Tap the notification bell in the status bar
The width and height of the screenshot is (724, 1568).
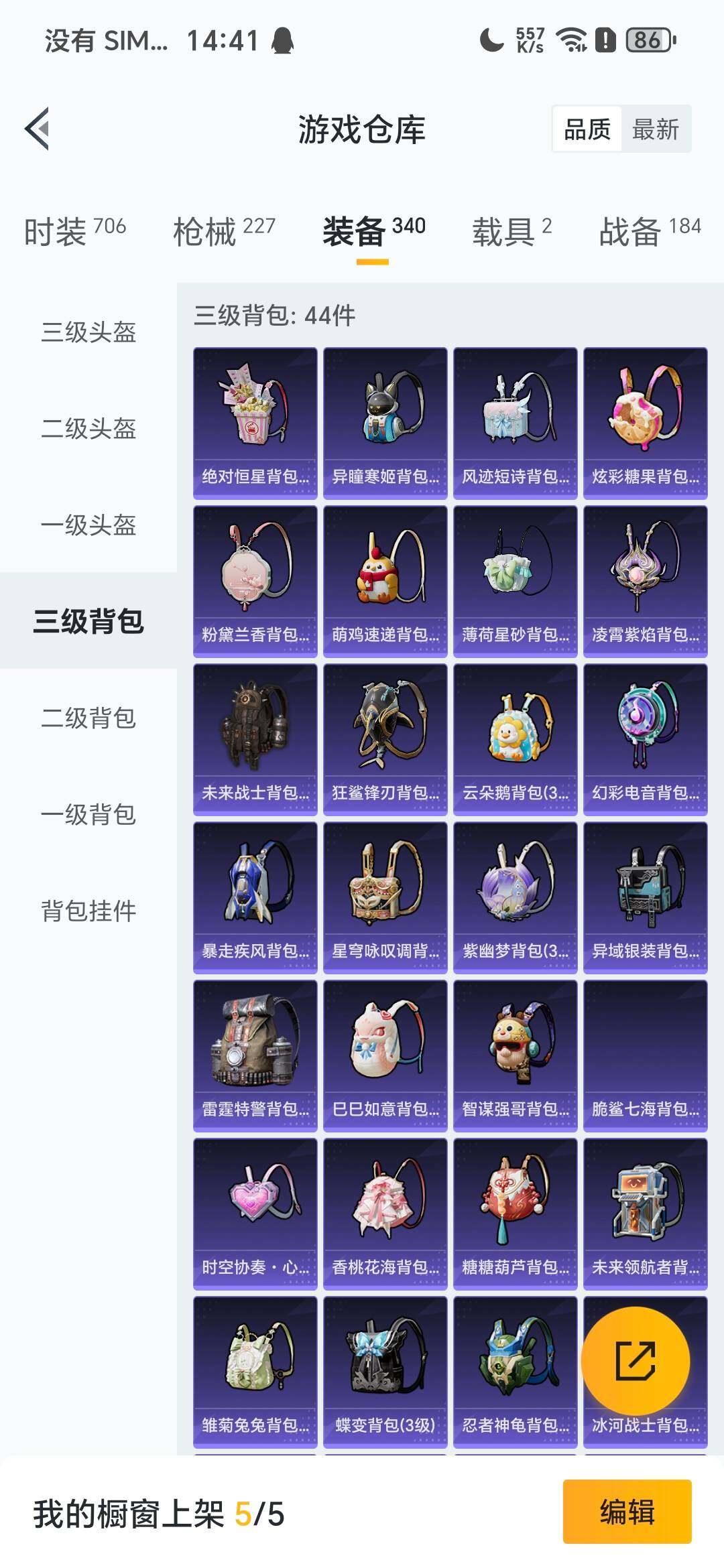[282, 40]
